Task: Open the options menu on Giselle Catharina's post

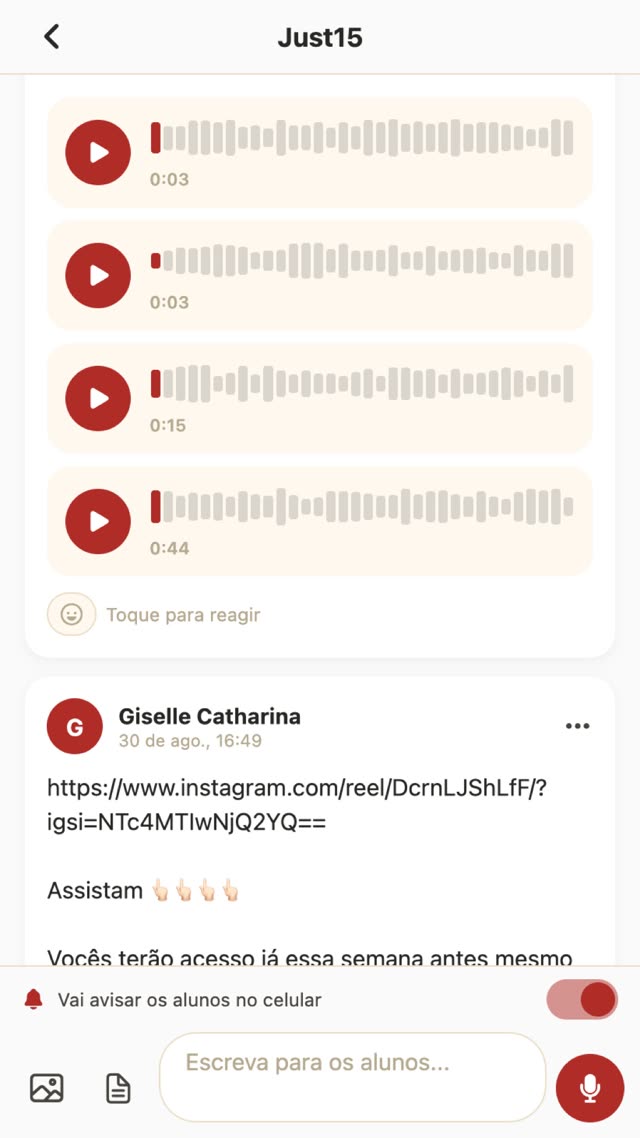Action: (x=578, y=726)
